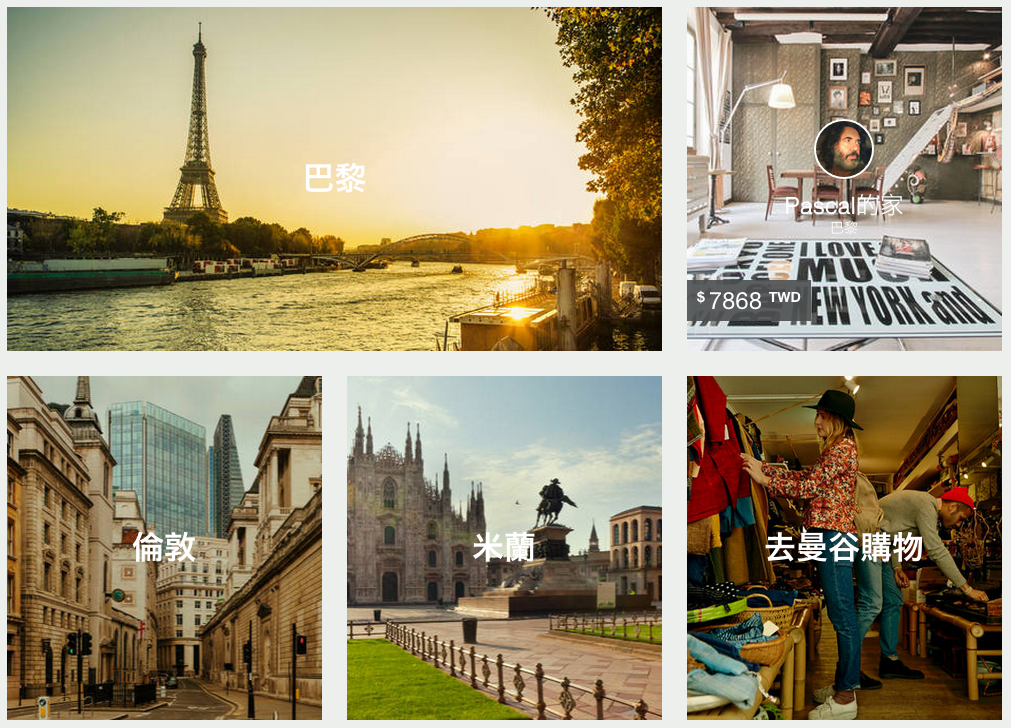View Pascal's host profile photo
The image size is (1011, 728).
[844, 149]
